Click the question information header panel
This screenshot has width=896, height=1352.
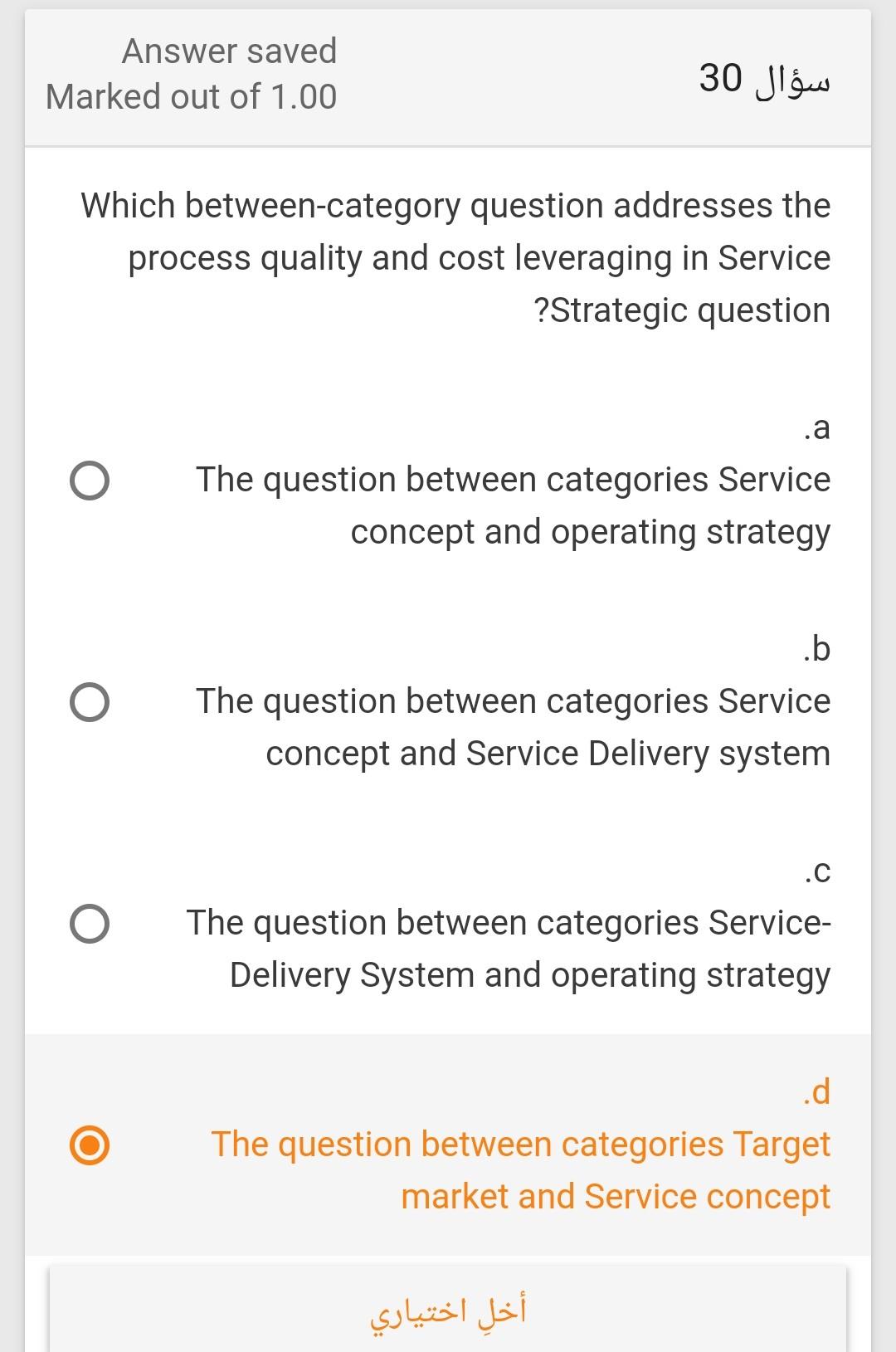[x=448, y=75]
